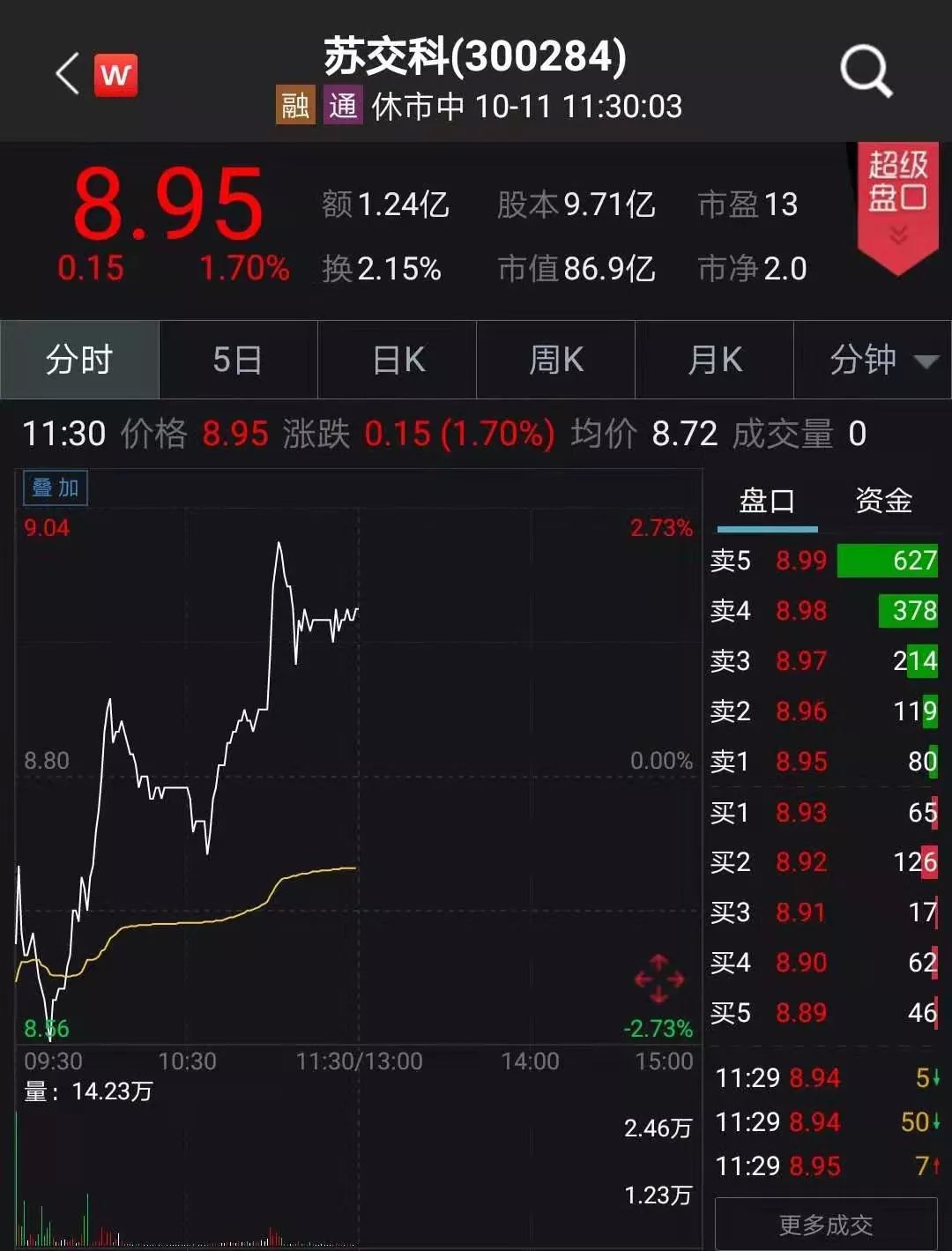Open 更多成交 for more trades
952x1251 pixels.
click(x=825, y=1225)
